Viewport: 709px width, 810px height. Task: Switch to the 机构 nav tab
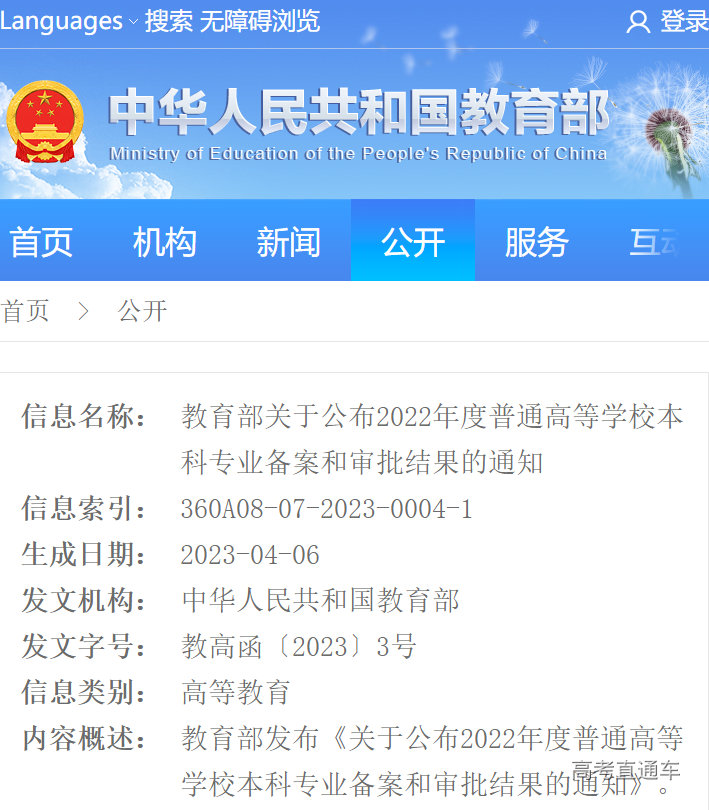click(165, 242)
